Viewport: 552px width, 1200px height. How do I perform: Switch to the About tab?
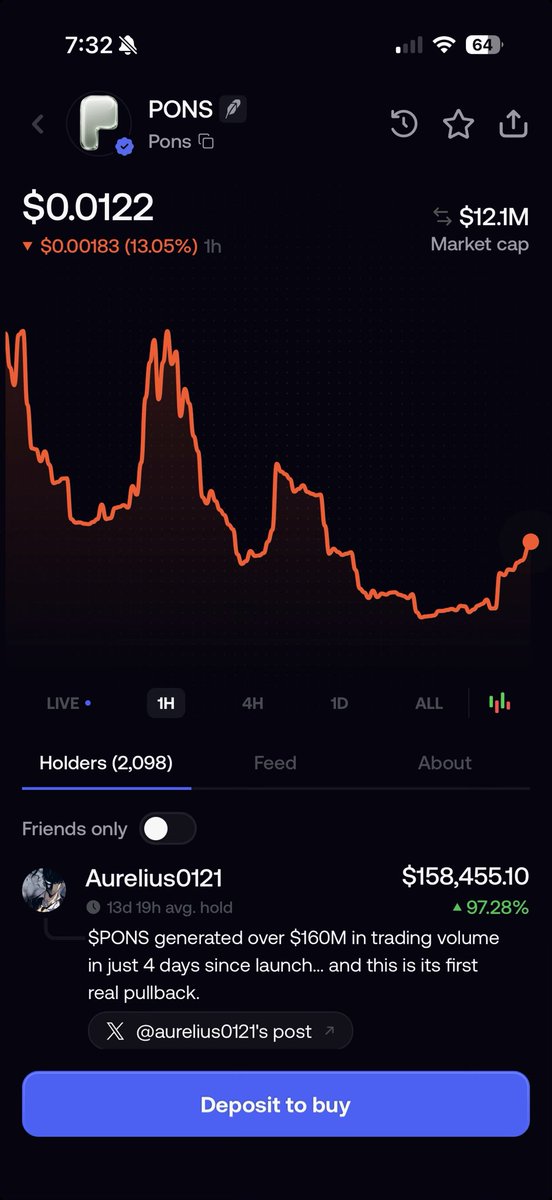pos(445,763)
